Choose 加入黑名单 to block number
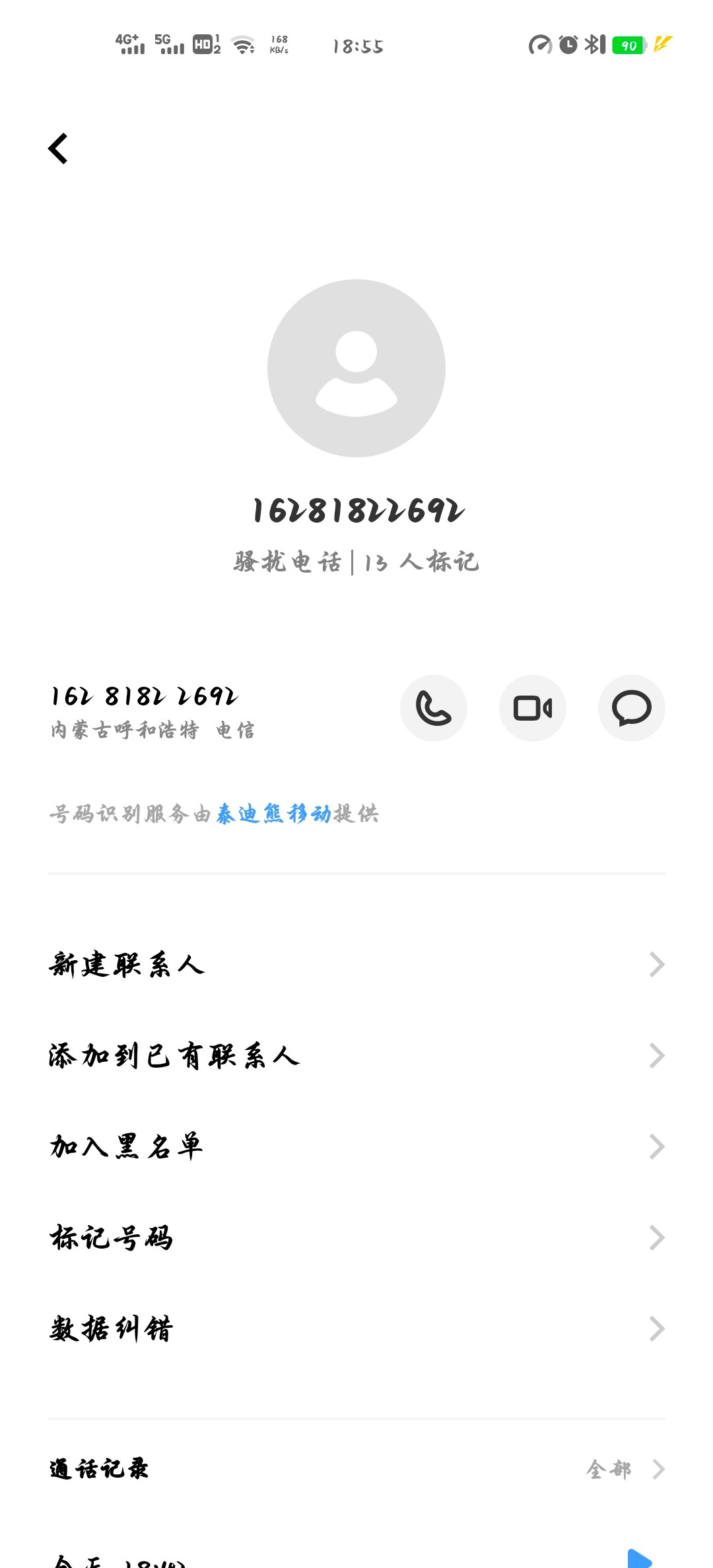The image size is (713, 1568). click(x=356, y=1147)
